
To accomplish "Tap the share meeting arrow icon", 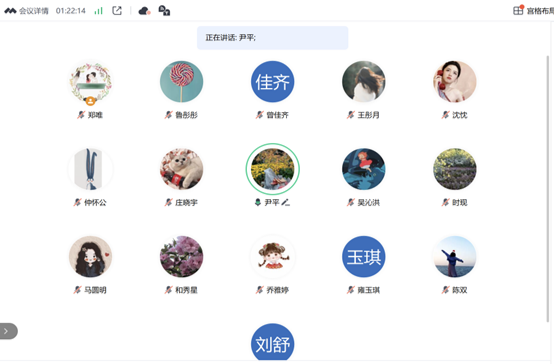I will click(117, 11).
